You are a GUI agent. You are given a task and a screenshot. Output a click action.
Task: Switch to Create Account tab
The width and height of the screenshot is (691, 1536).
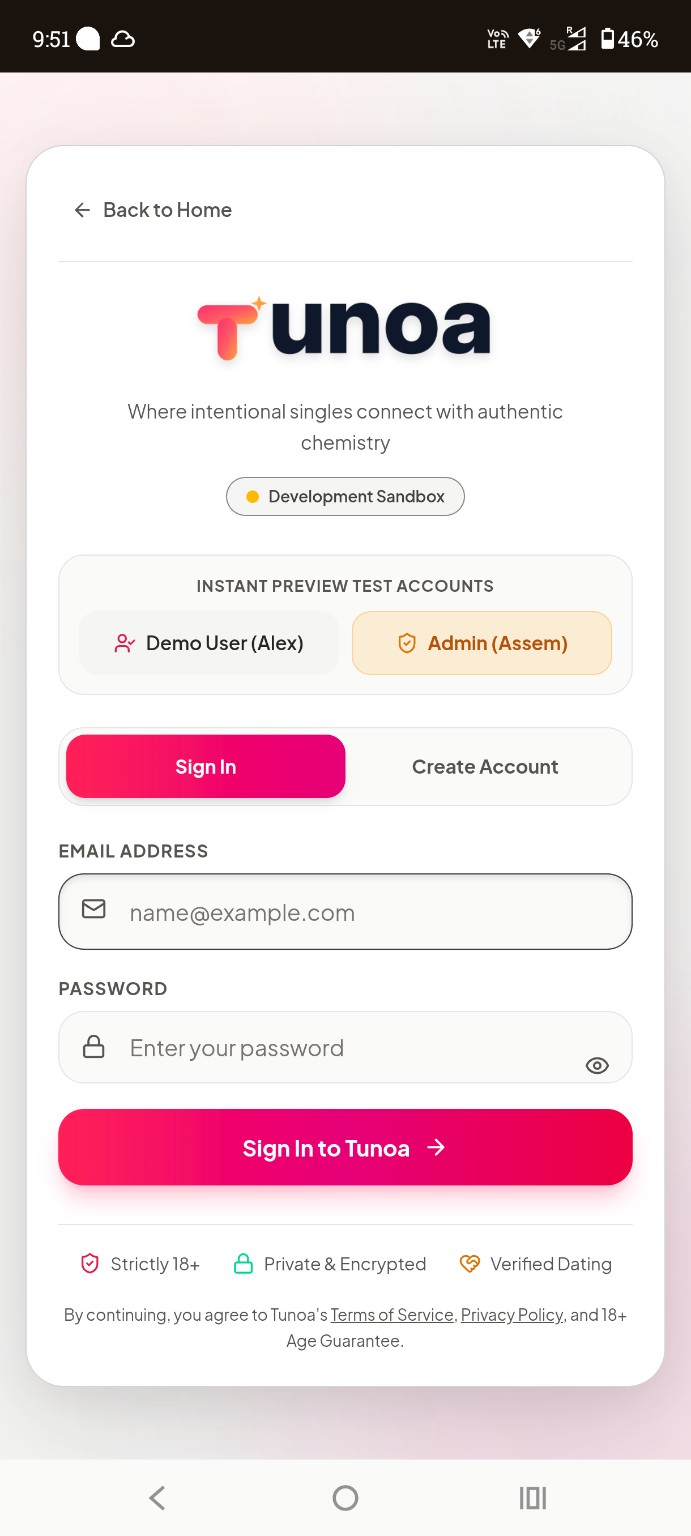point(485,767)
